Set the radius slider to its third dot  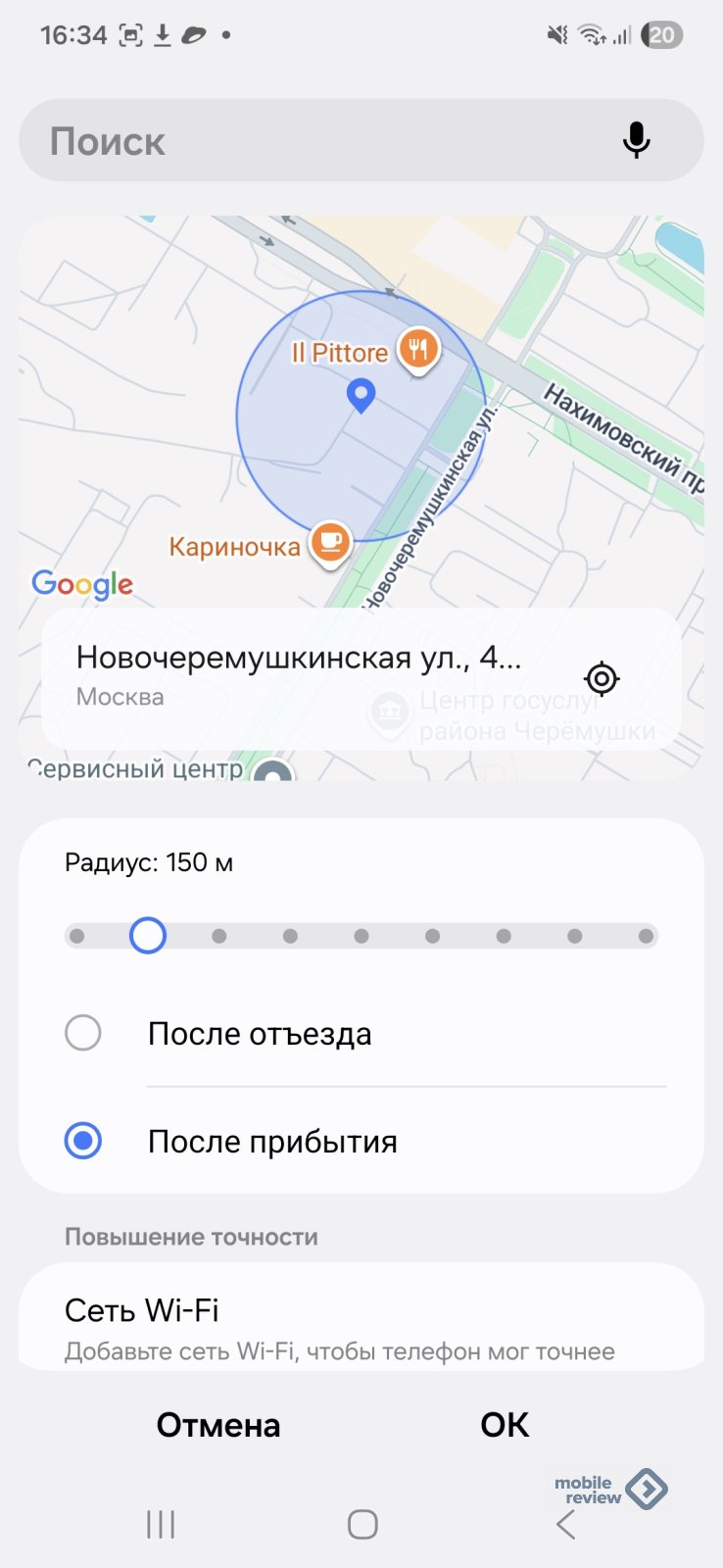219,936
